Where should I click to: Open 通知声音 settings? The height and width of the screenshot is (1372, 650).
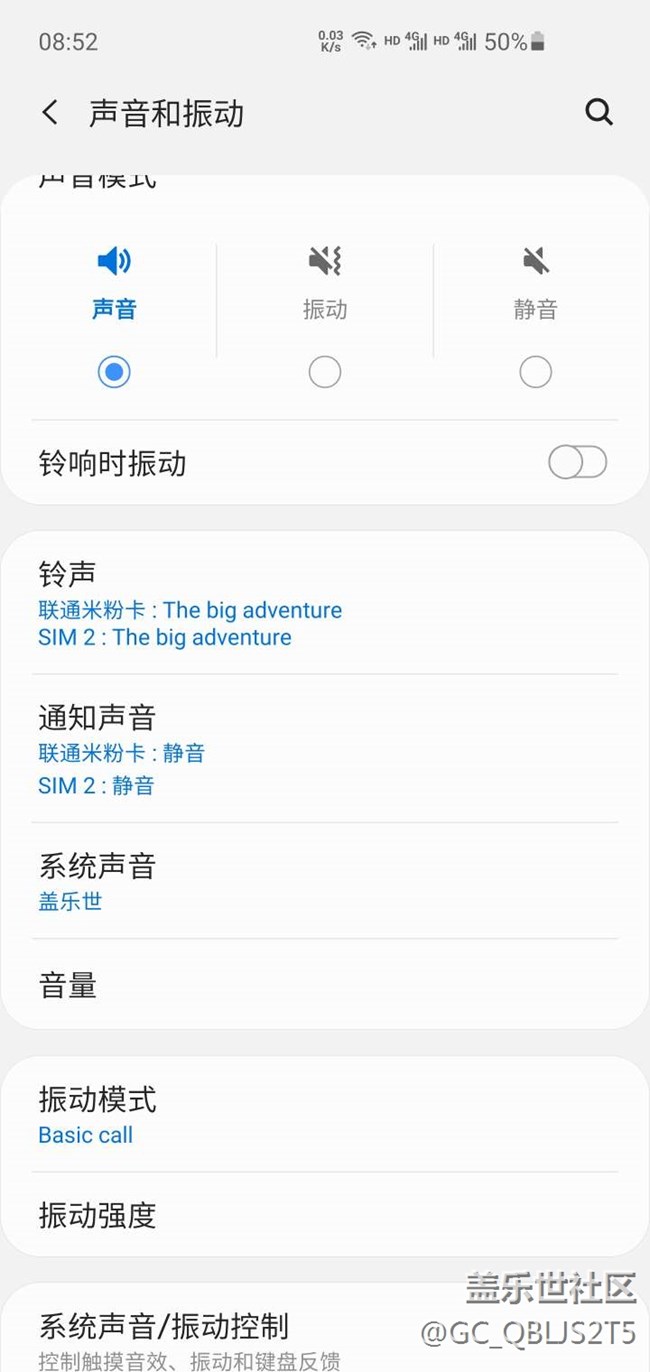[x=325, y=749]
